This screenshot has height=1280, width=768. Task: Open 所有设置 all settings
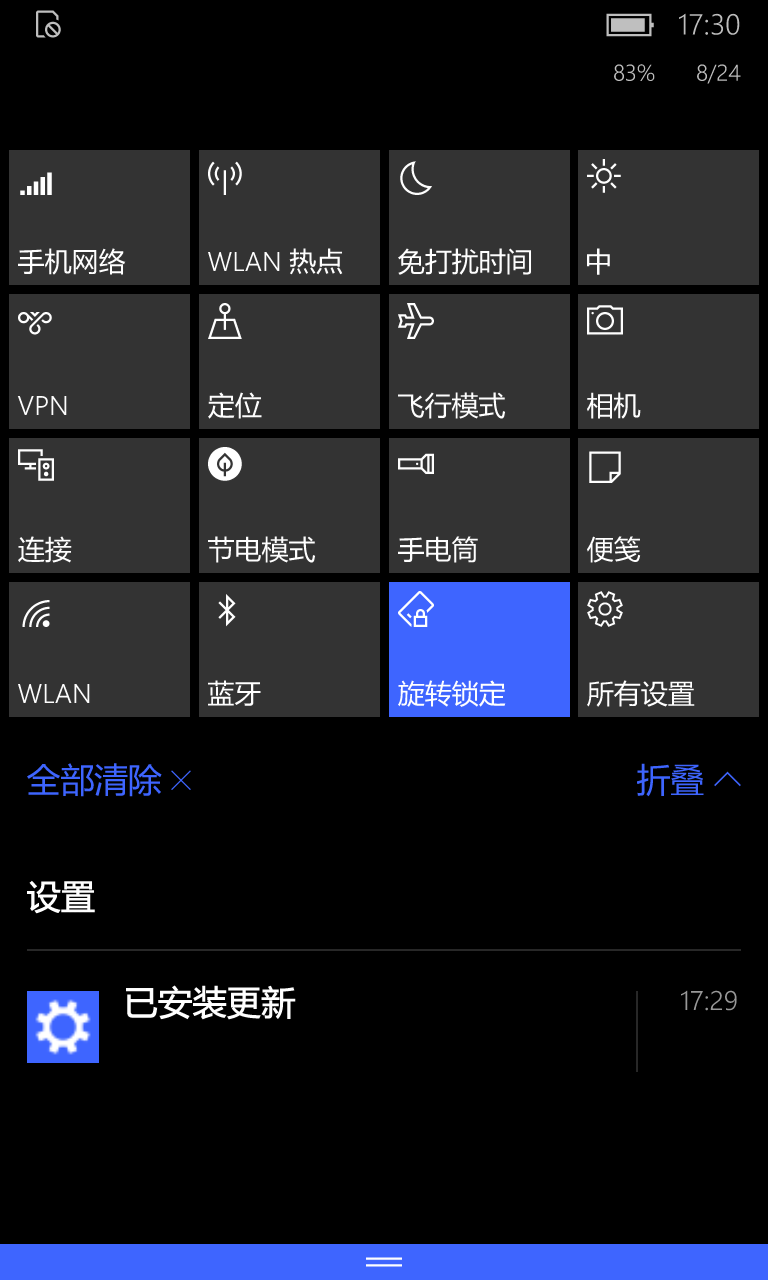[668, 649]
